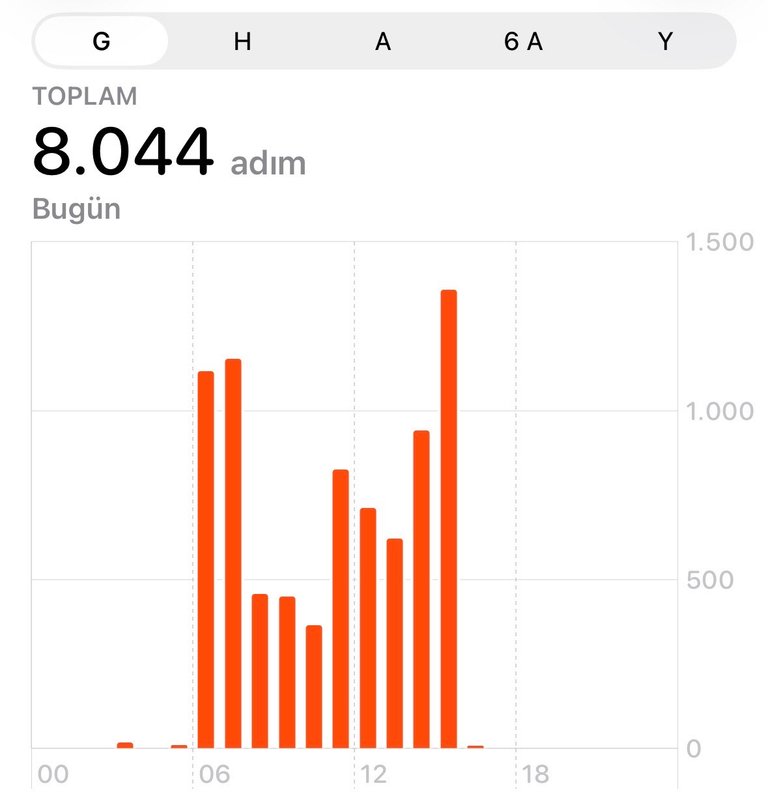Show the 6 A six-month view
The height and width of the screenshot is (812, 768).
click(x=524, y=41)
